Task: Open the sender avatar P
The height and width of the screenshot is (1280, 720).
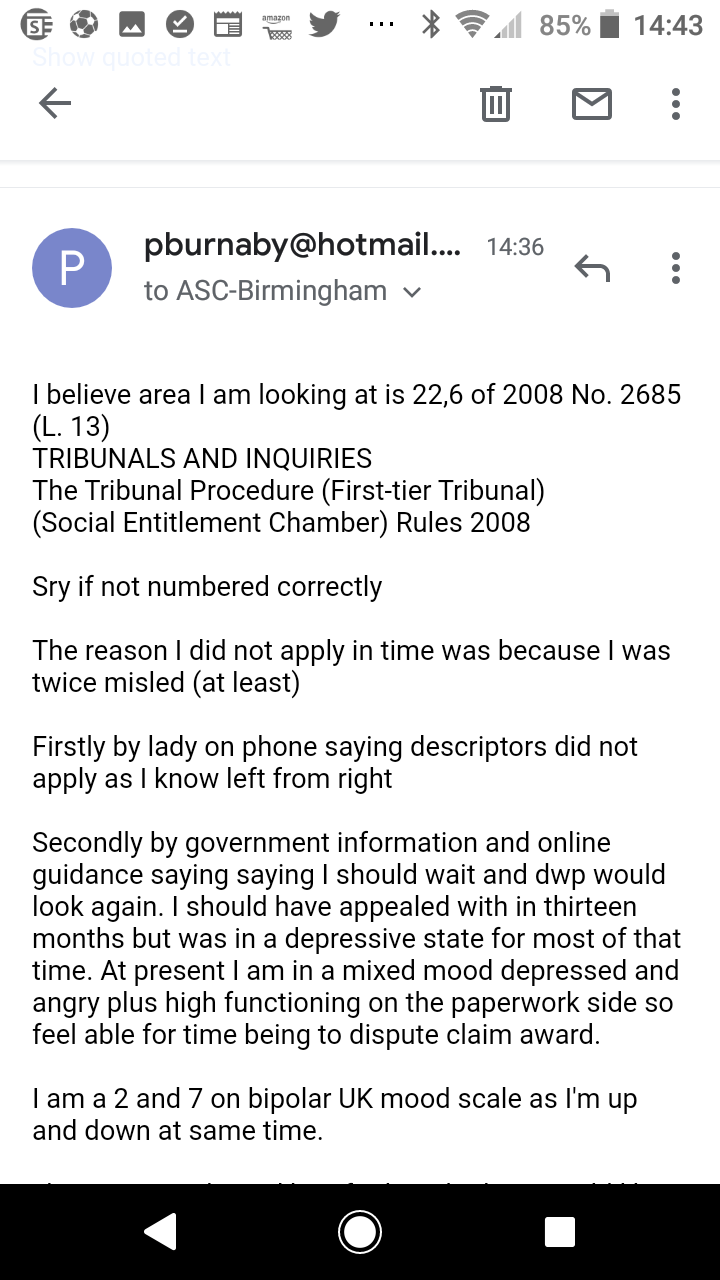Action: coord(72,268)
